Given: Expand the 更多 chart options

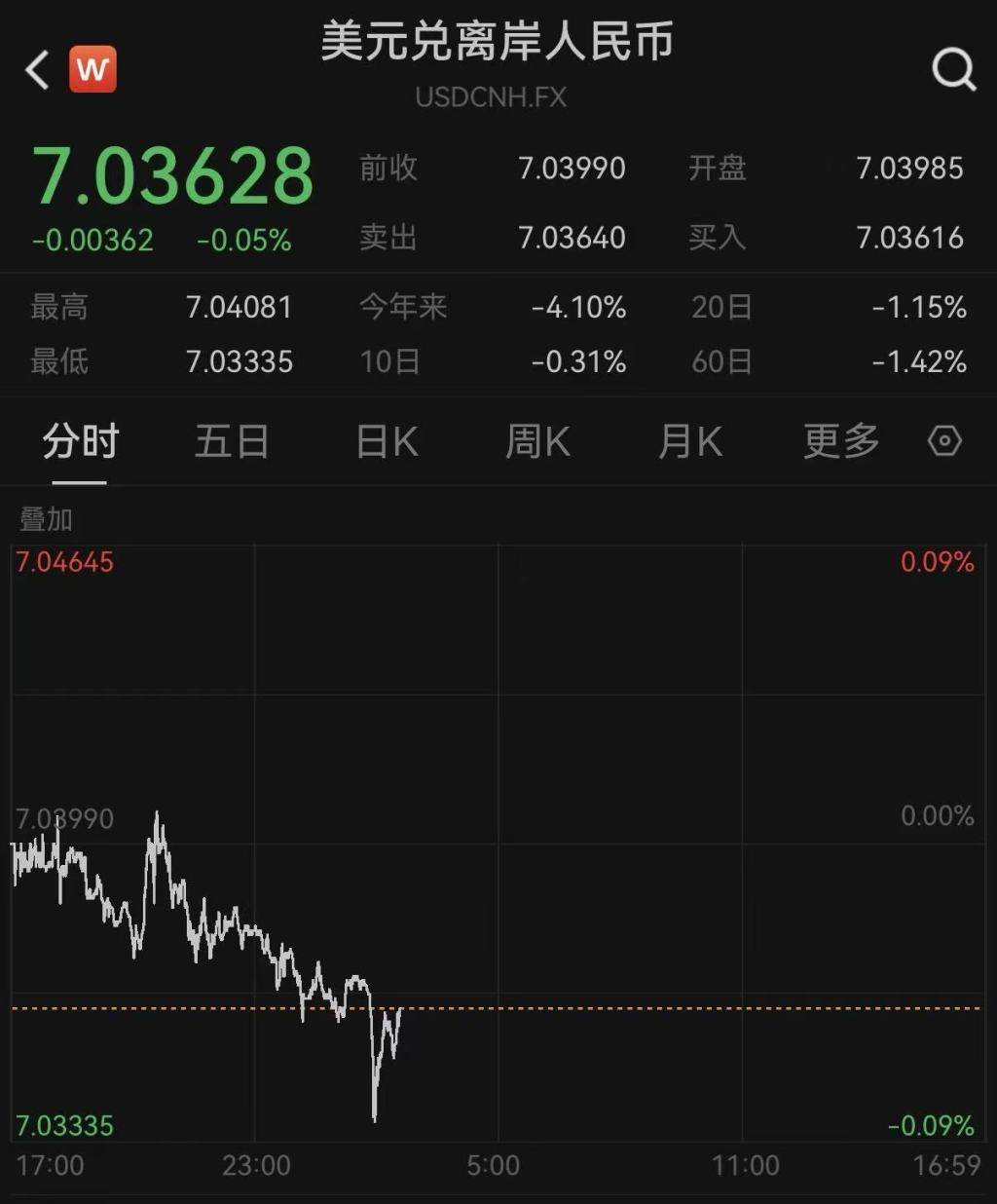Looking at the screenshot, I should (841, 442).
